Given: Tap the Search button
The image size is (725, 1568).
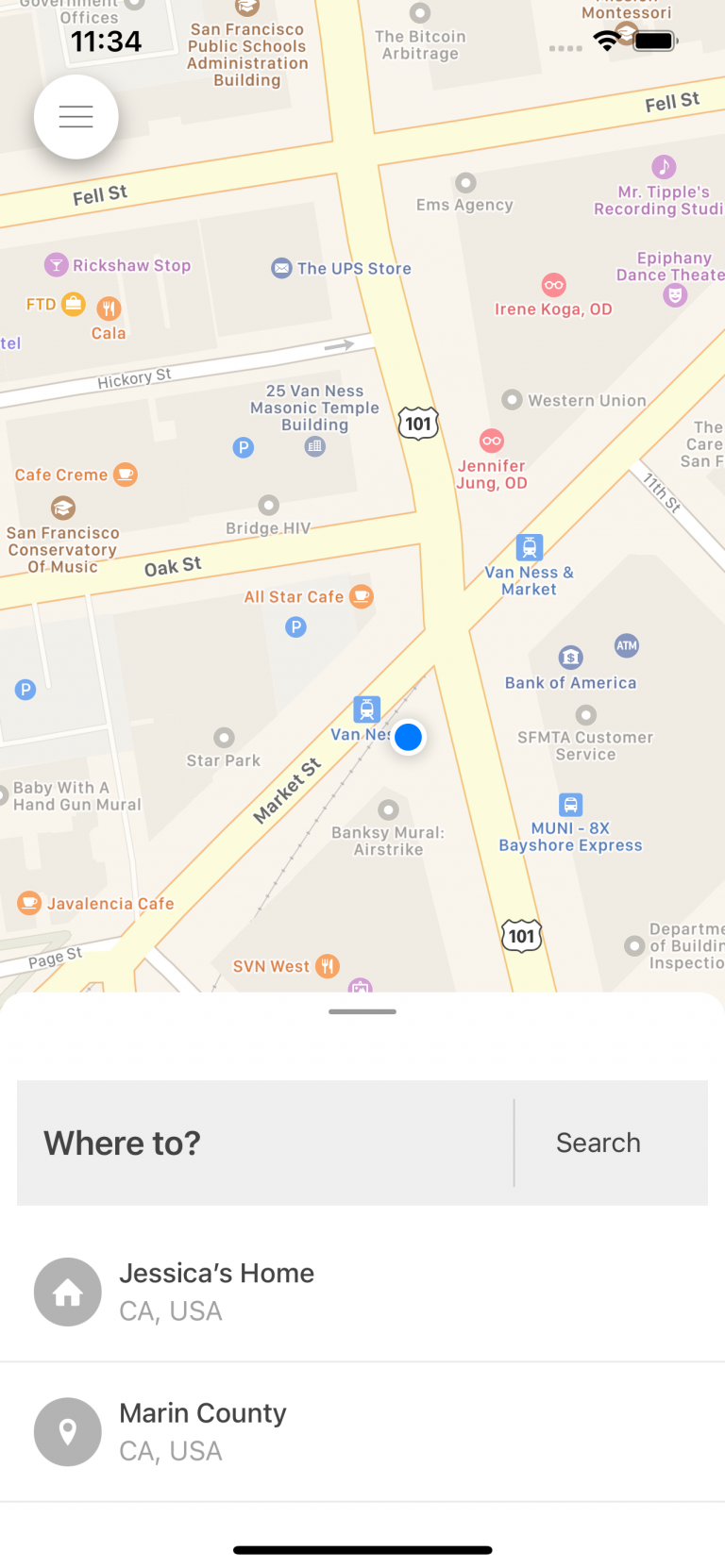Looking at the screenshot, I should (x=599, y=1143).
